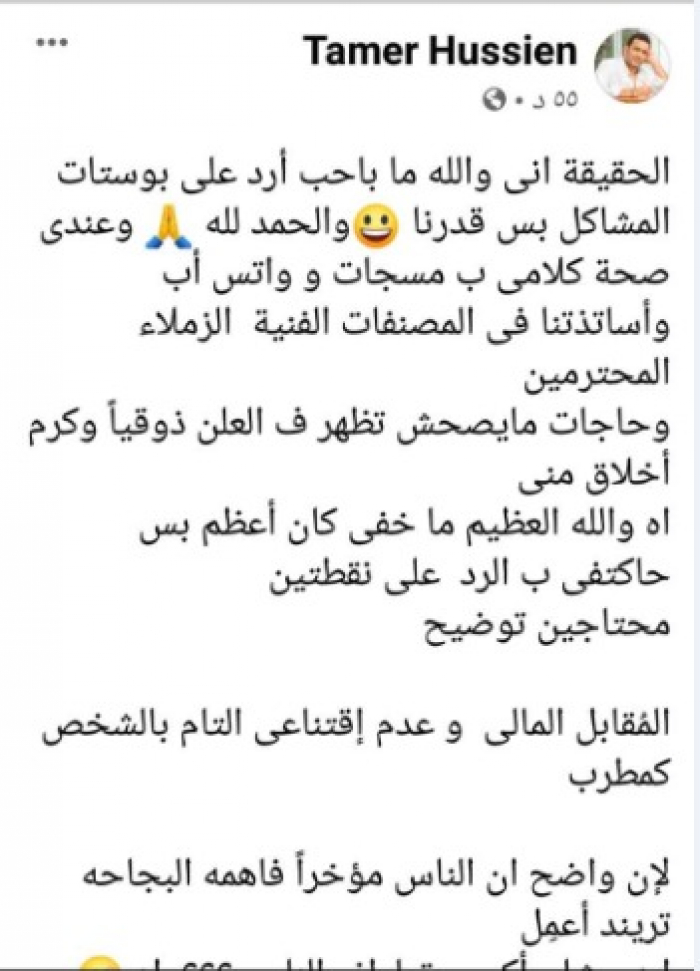Open Tamer Hussien's profile from his name
Viewport: 700px width, 971px height.
[440, 52]
